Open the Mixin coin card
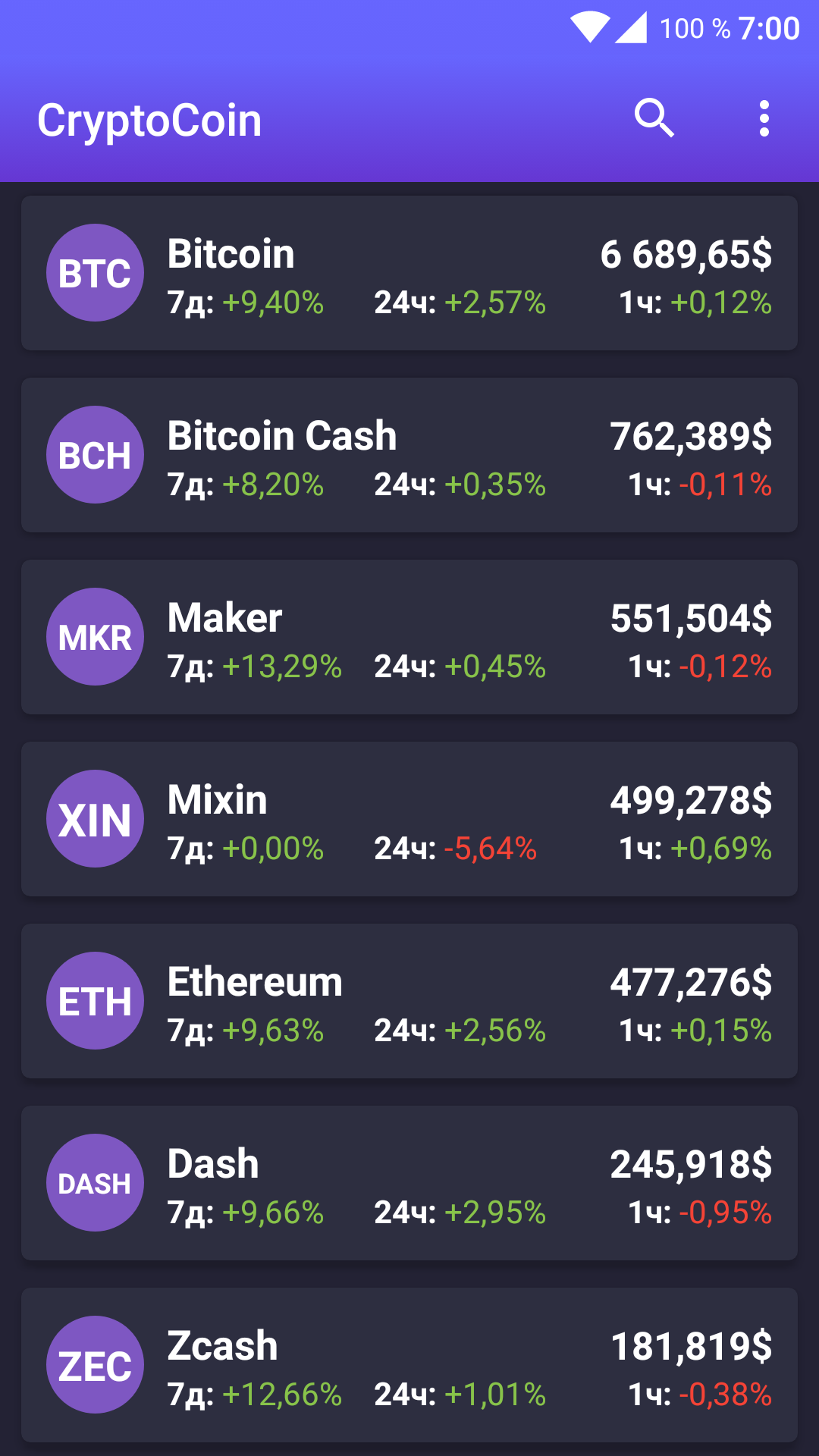 409,819
